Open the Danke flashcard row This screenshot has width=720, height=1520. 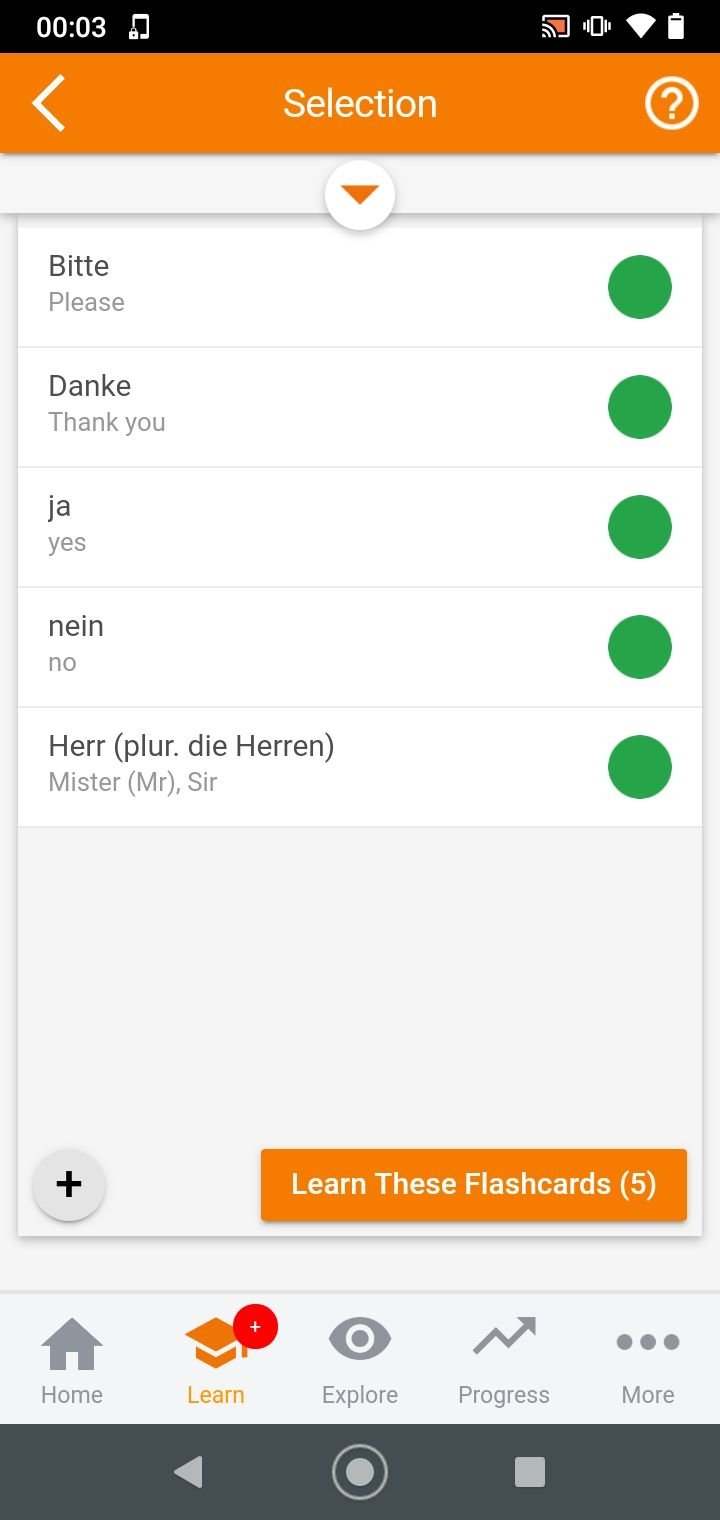[360, 407]
